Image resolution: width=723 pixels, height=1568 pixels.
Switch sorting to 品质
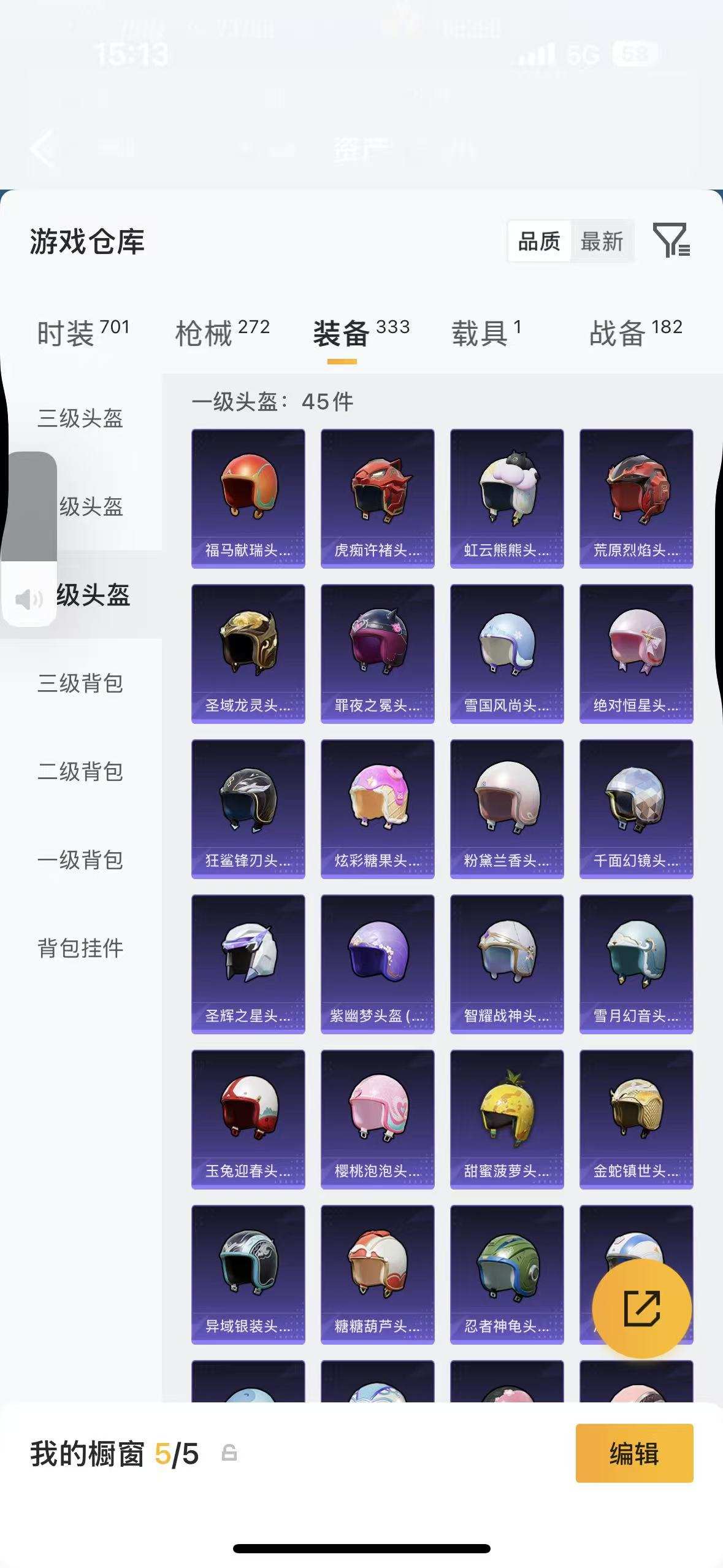pyautogui.click(x=538, y=242)
